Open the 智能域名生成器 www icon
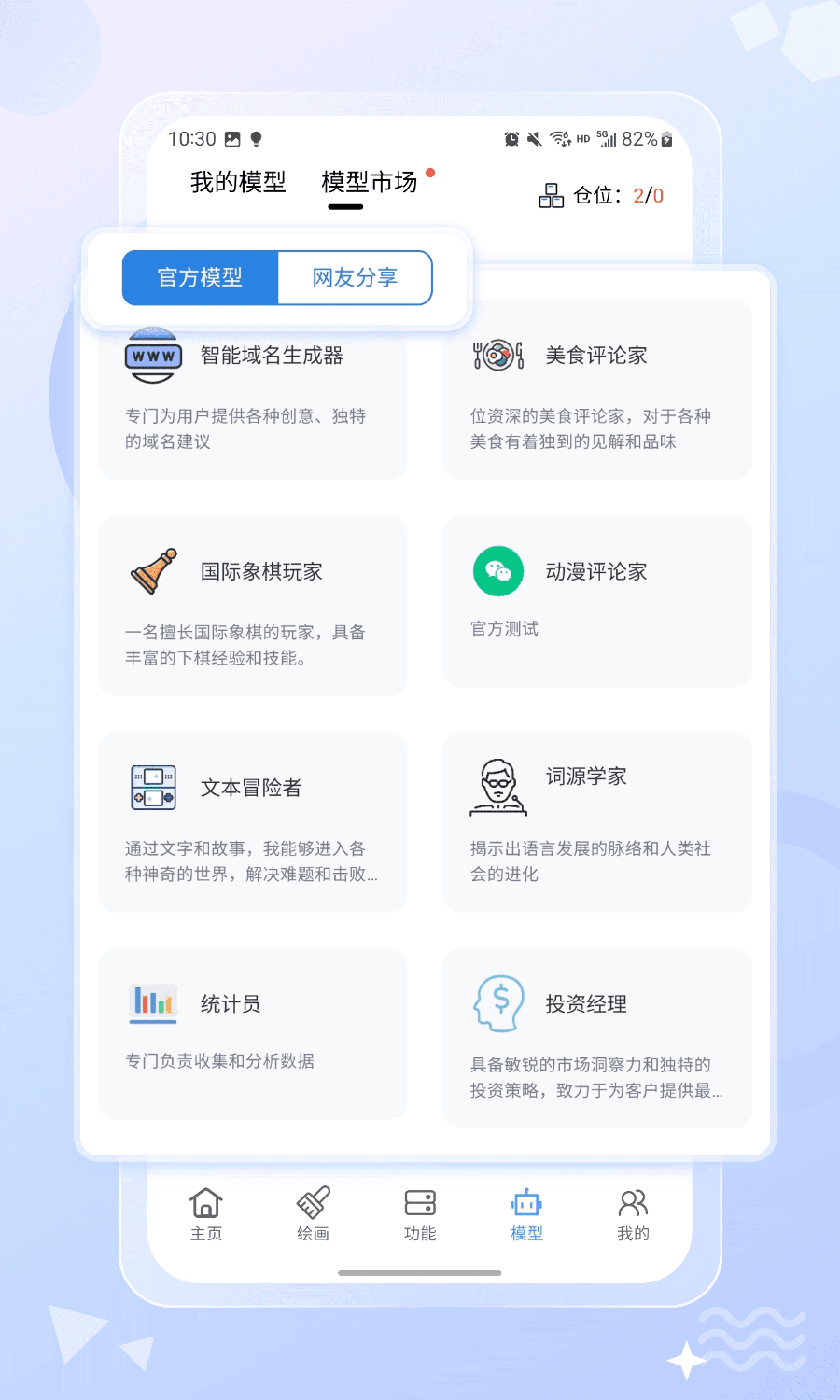This screenshot has width=840, height=1400. tap(152, 355)
